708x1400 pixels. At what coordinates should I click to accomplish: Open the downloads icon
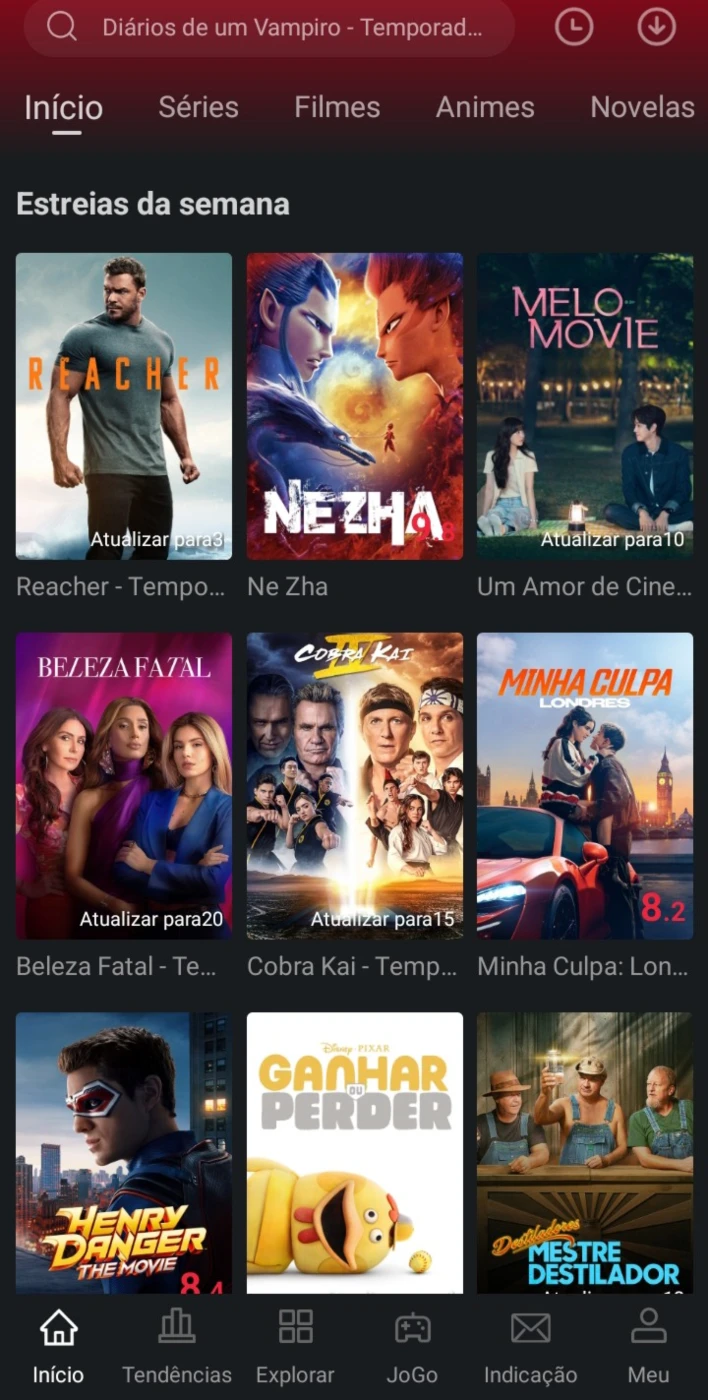tap(656, 27)
